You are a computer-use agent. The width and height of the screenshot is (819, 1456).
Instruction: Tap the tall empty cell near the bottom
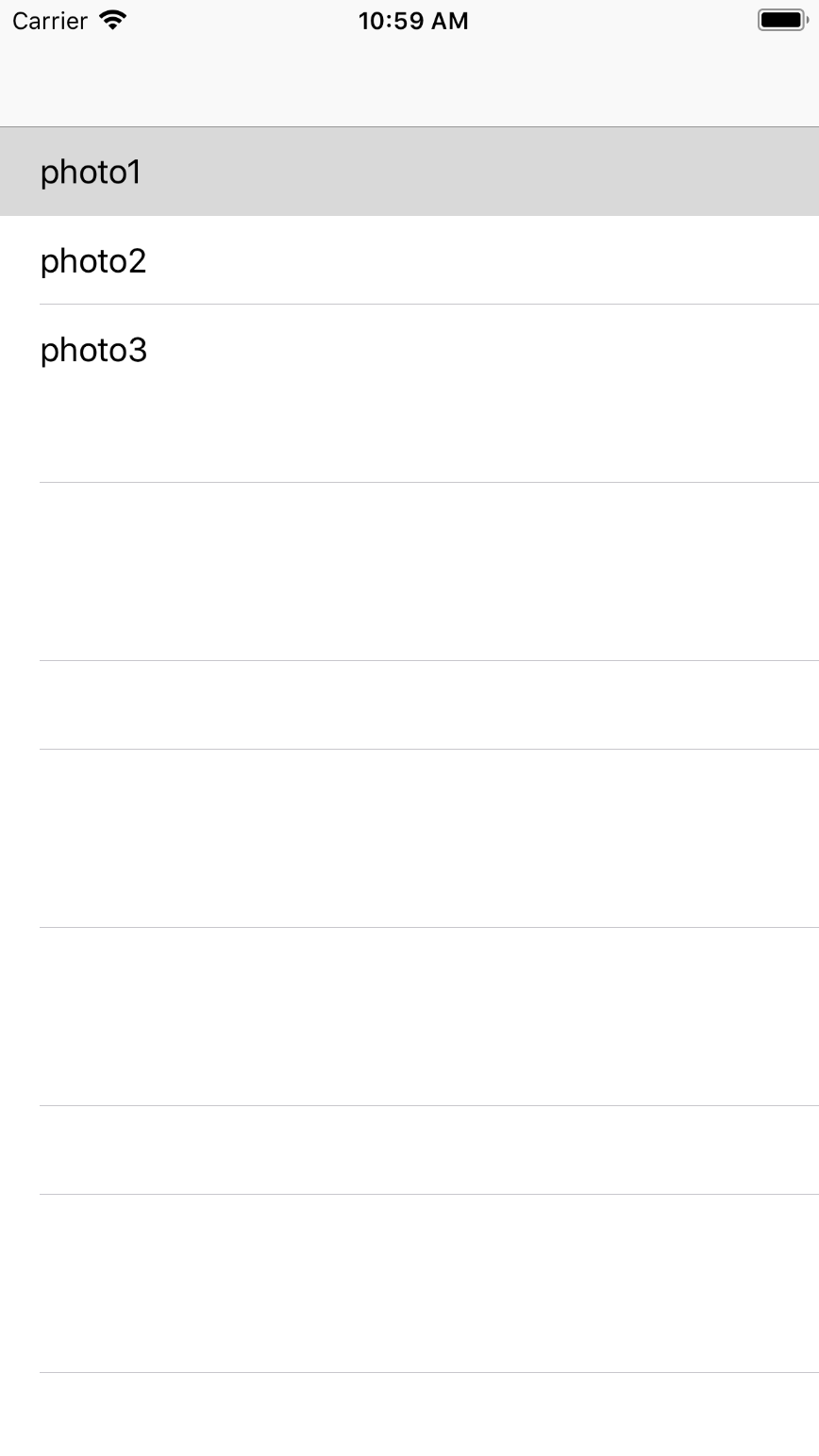pos(409,1281)
